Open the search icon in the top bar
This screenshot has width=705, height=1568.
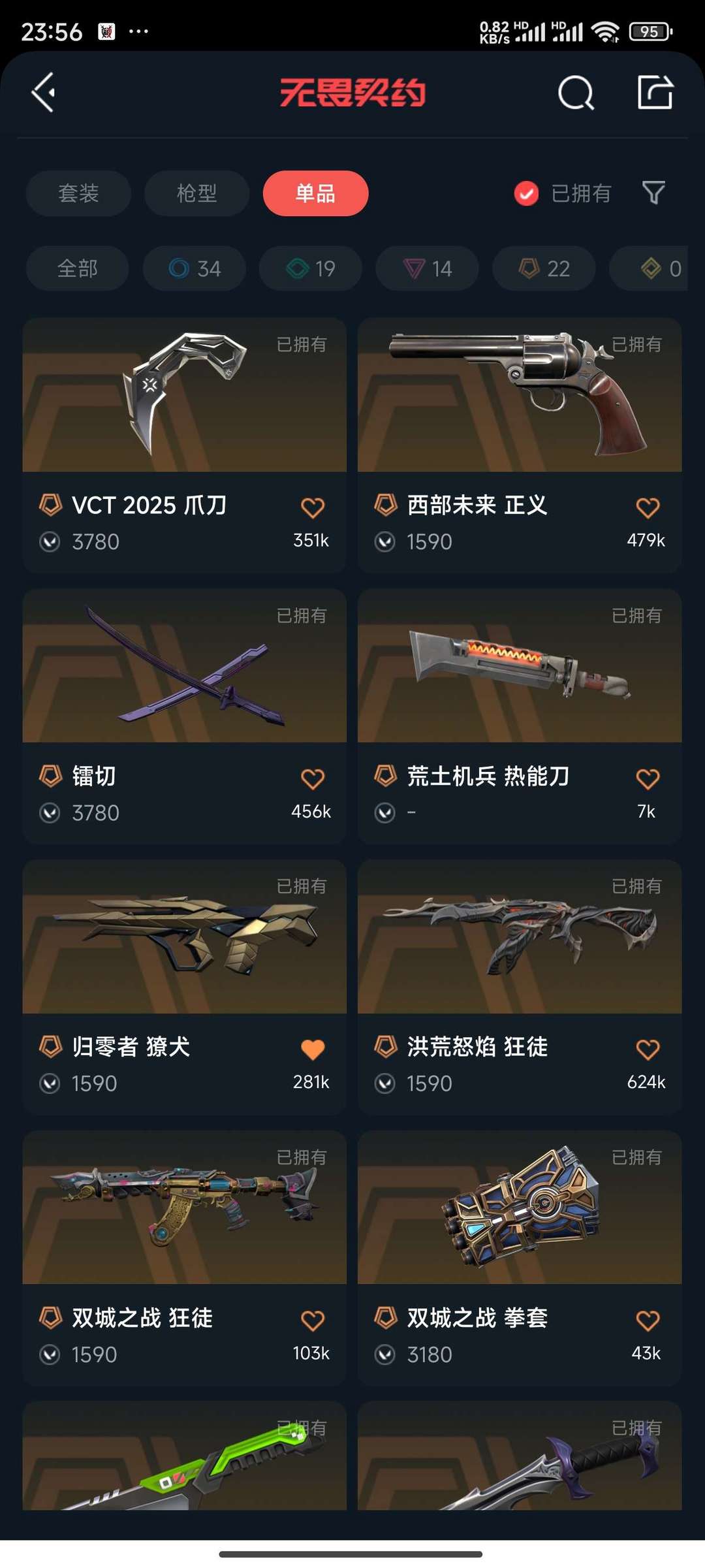tap(575, 93)
